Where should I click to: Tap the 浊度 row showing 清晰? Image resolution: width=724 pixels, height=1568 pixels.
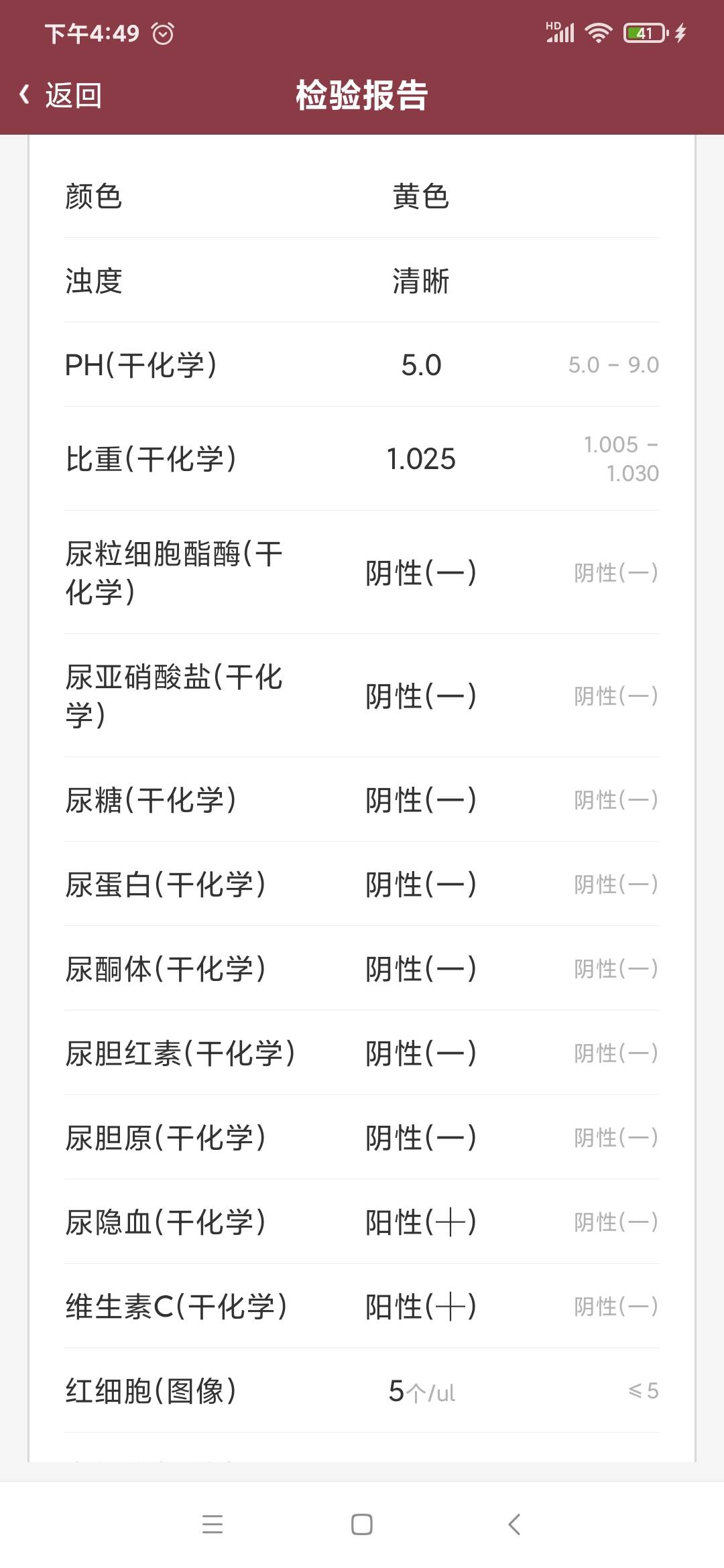pos(362,281)
